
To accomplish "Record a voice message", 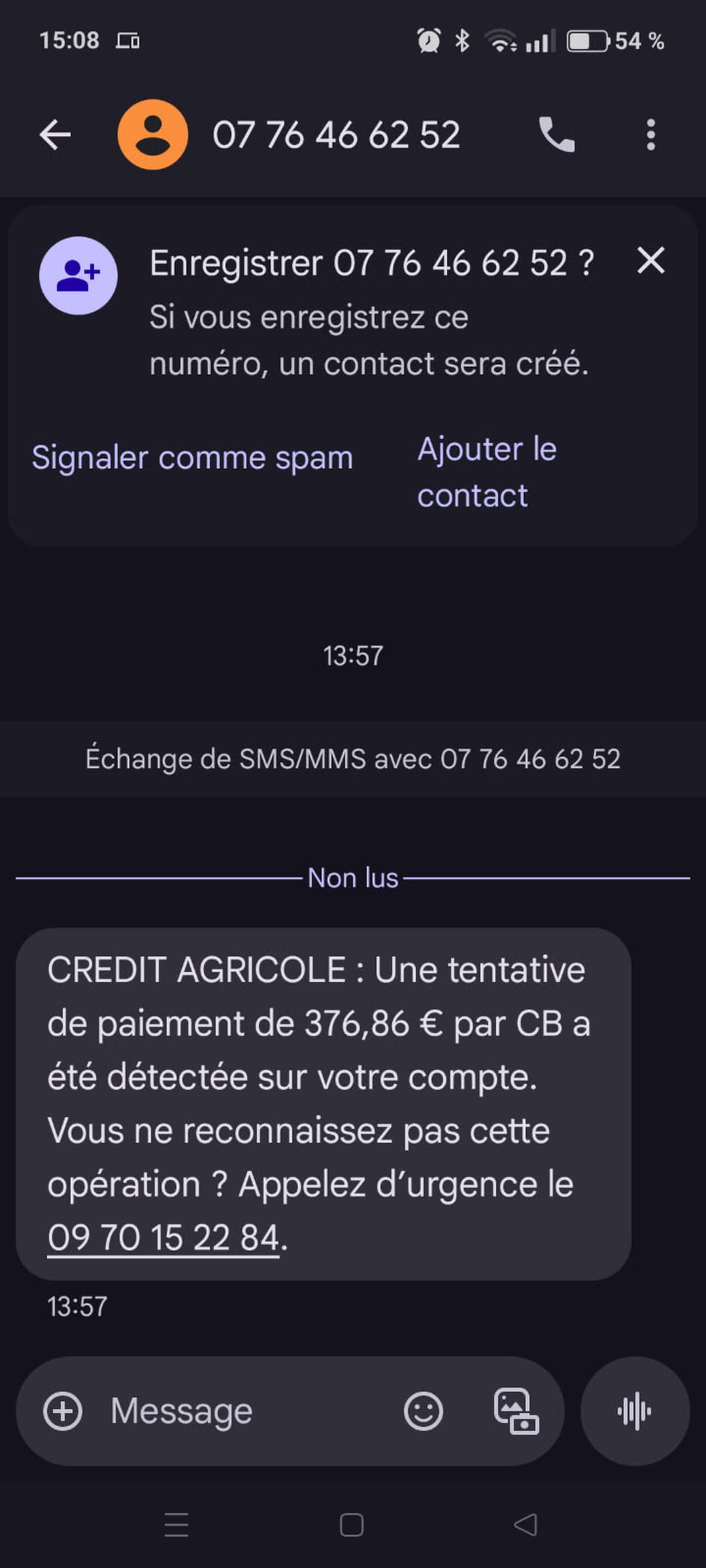I will tap(635, 1411).
